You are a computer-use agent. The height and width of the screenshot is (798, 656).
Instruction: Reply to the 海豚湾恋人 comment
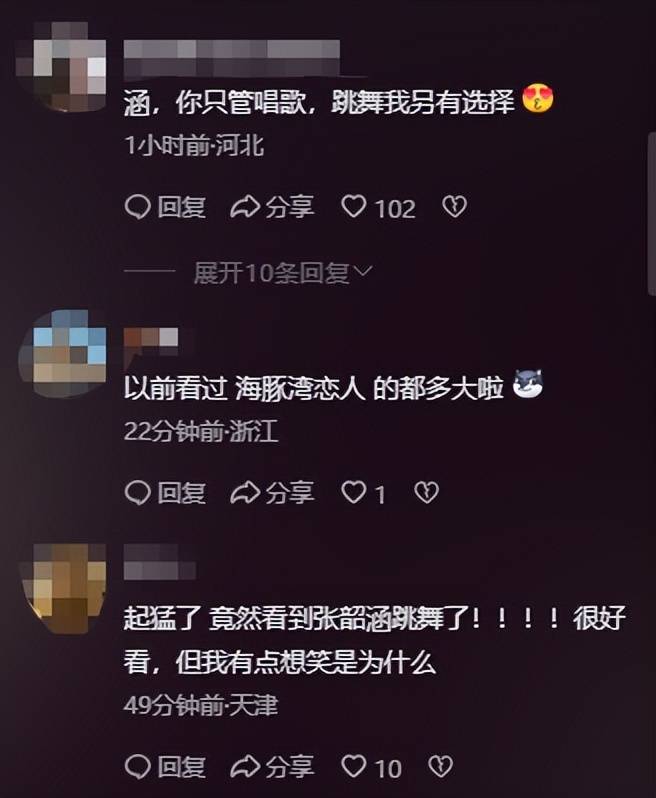point(165,492)
